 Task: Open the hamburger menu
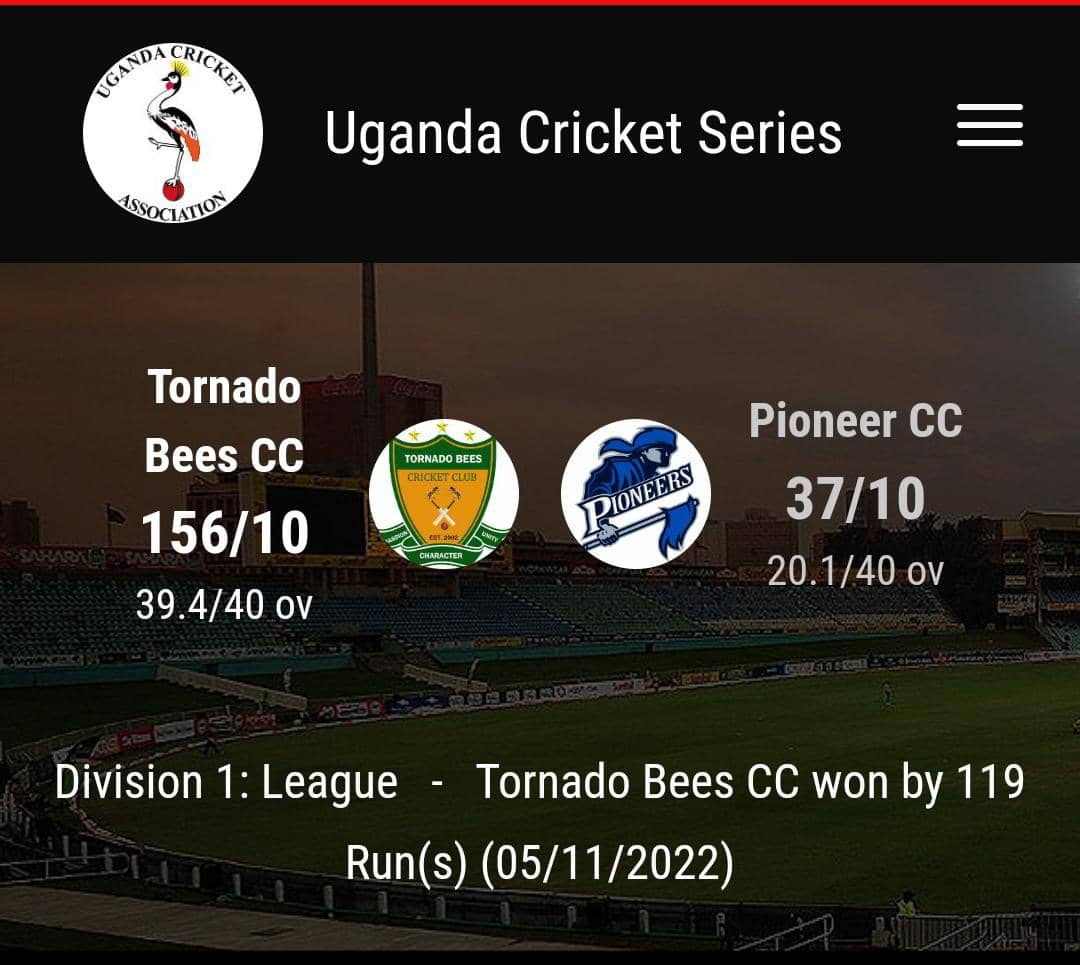click(x=989, y=126)
